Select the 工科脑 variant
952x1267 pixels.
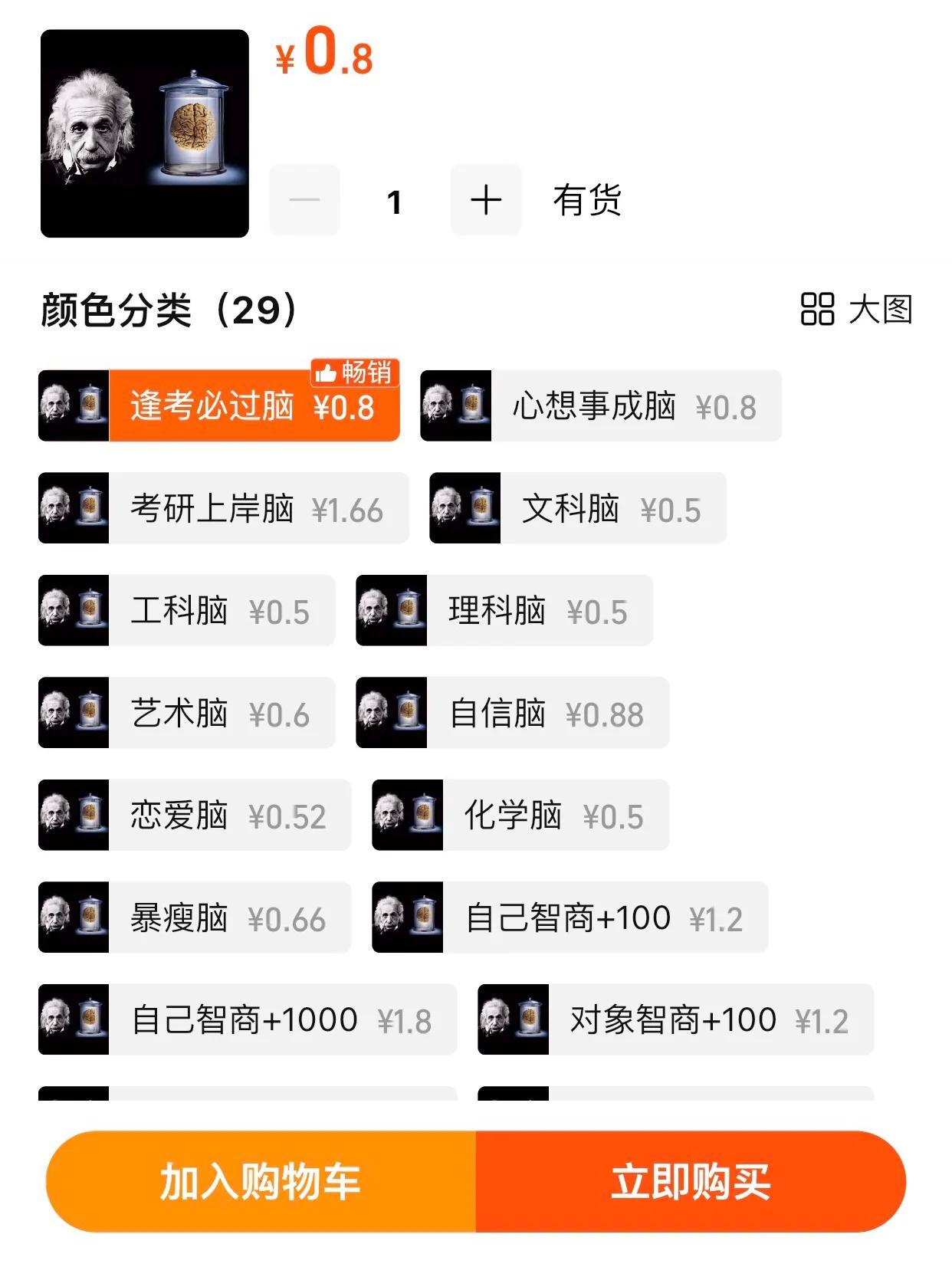(186, 611)
